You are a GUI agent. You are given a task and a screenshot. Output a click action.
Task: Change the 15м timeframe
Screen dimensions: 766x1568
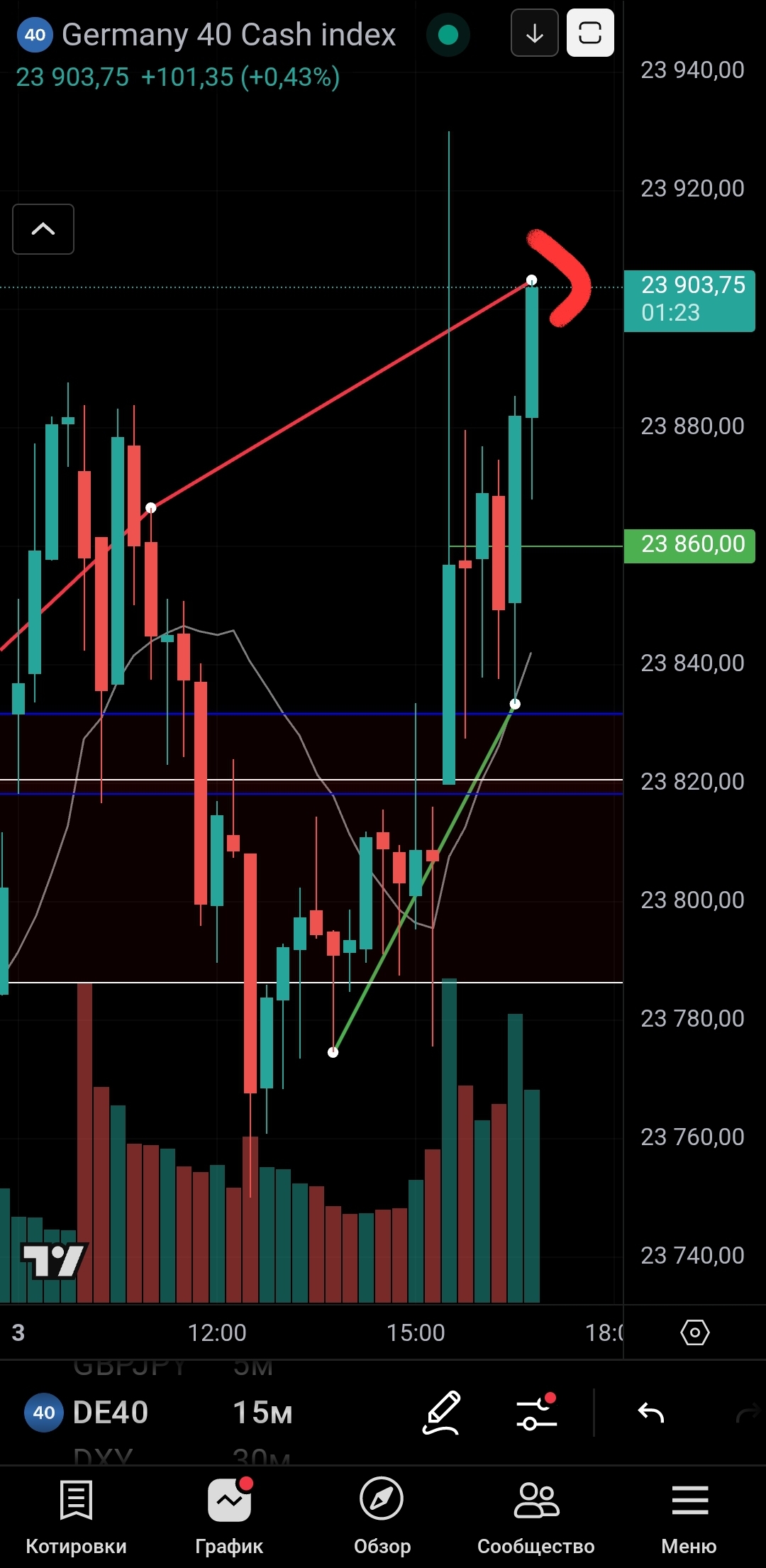pos(262,1413)
